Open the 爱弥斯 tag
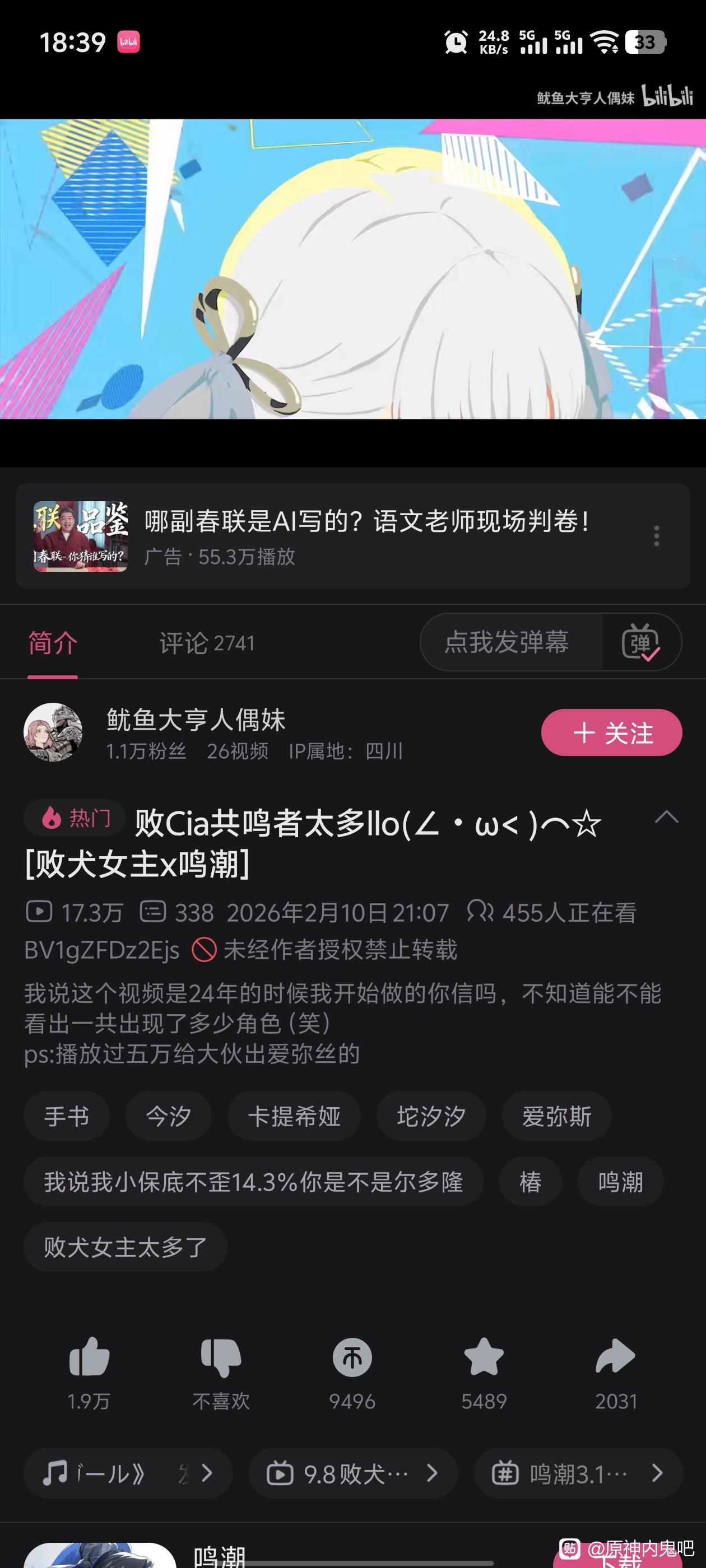This screenshot has height=1568, width=706. point(556,1116)
